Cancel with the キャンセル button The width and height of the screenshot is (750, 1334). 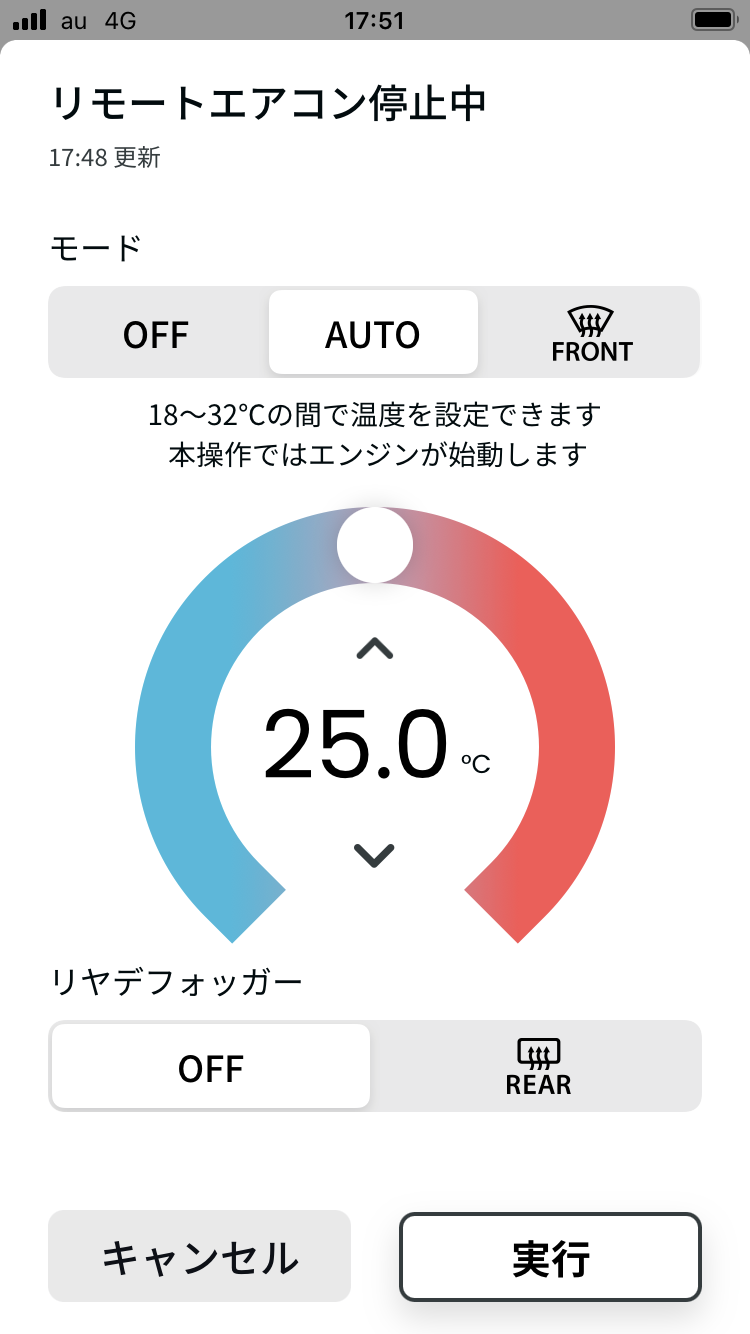pos(200,1256)
